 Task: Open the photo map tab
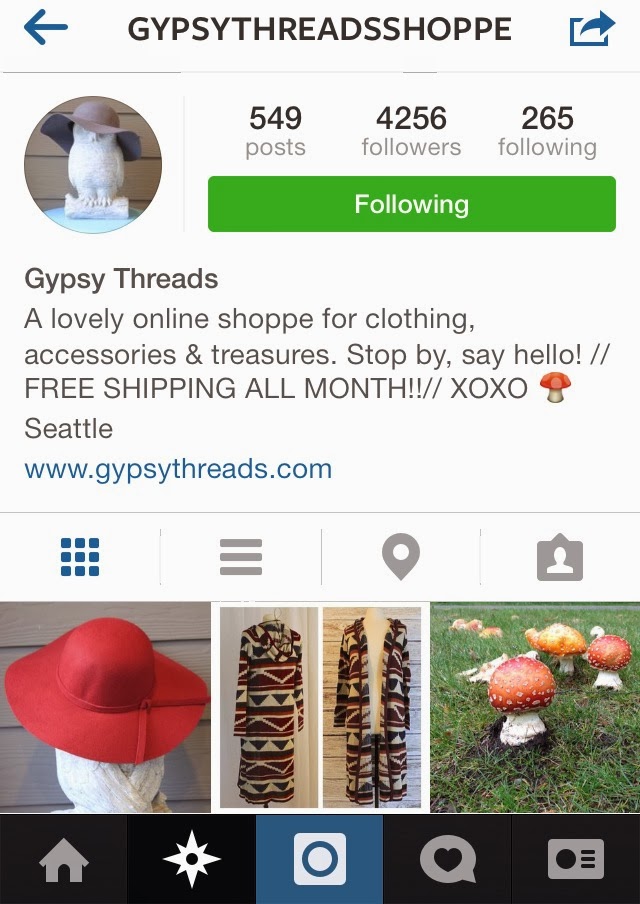401,557
